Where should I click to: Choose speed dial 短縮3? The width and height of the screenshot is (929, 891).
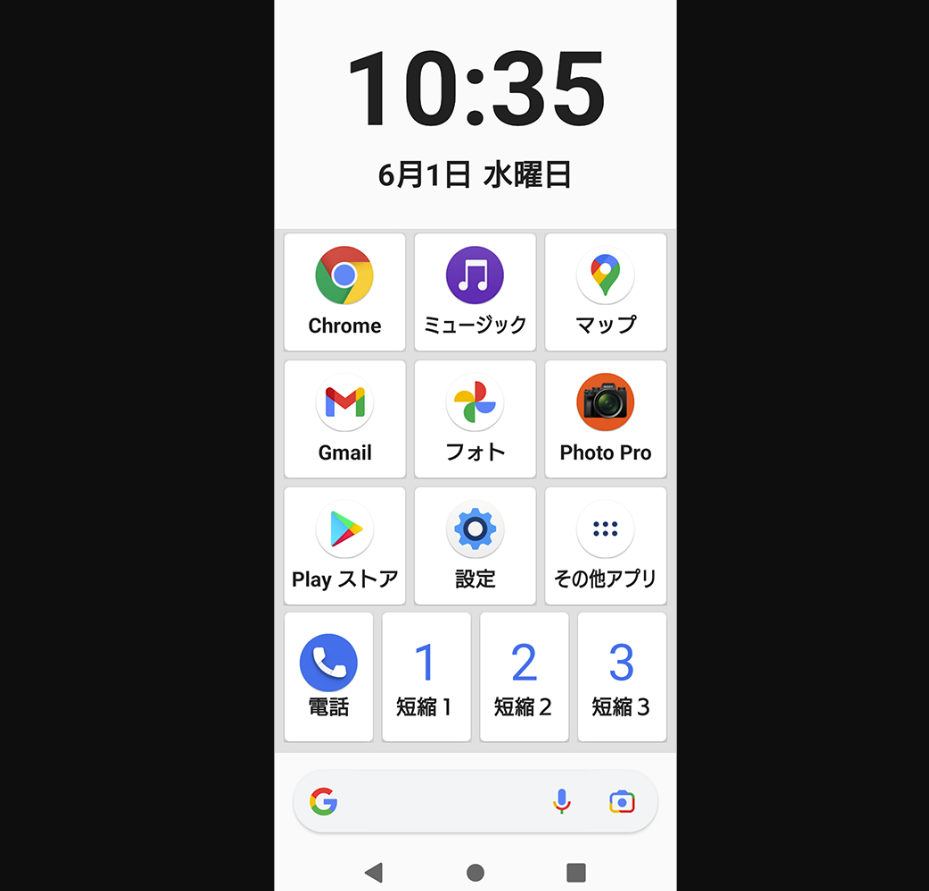tap(621, 676)
